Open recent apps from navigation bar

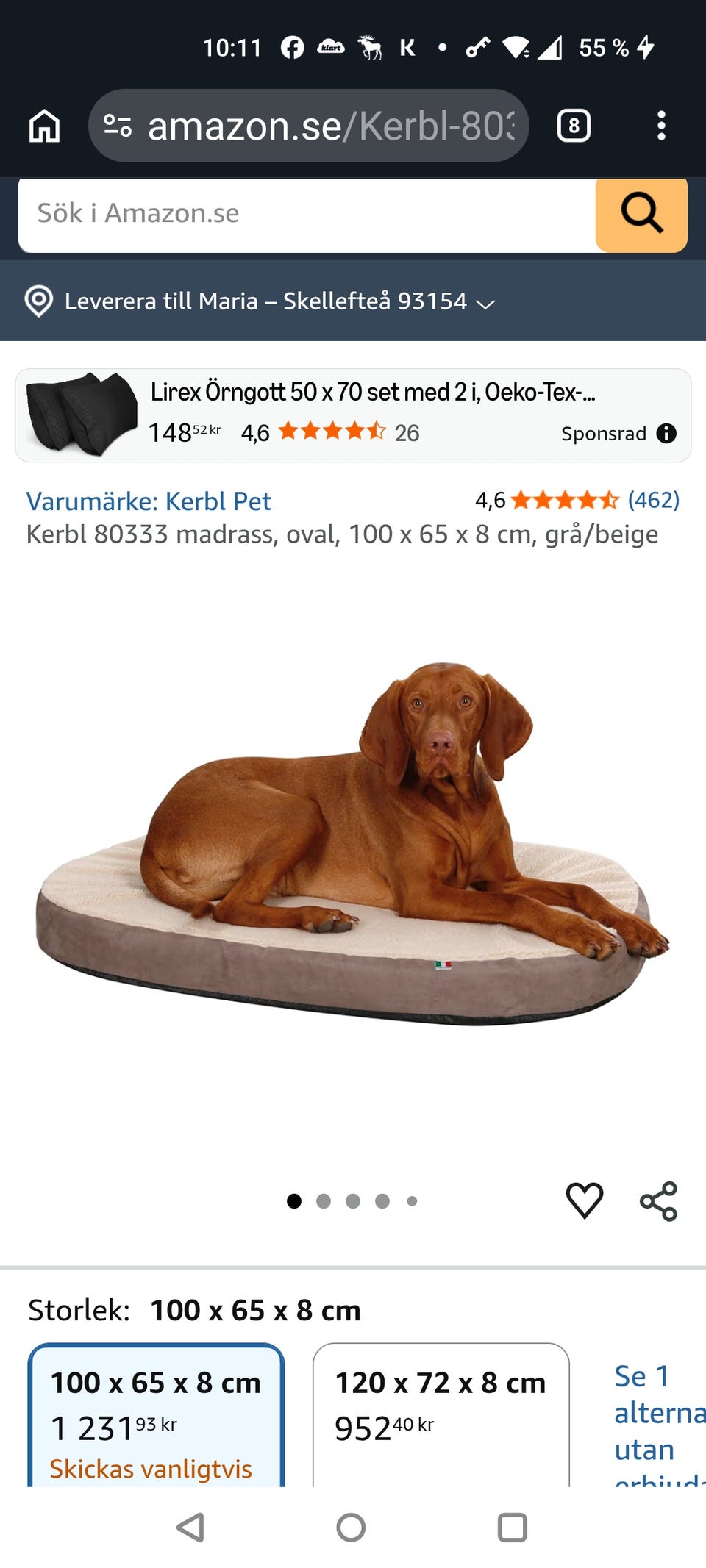tap(513, 1528)
